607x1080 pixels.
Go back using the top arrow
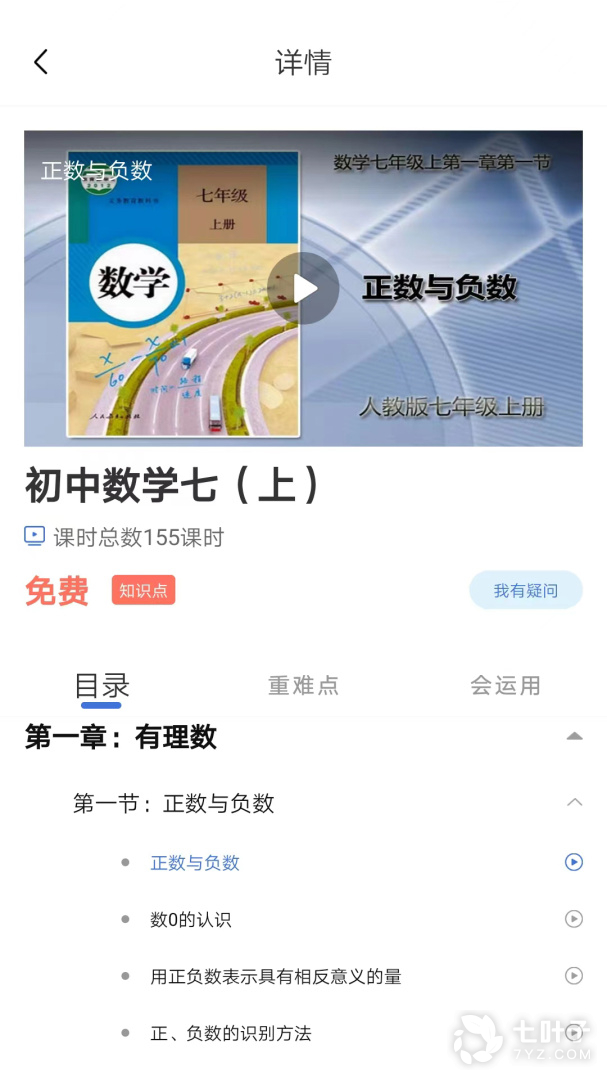[40, 62]
